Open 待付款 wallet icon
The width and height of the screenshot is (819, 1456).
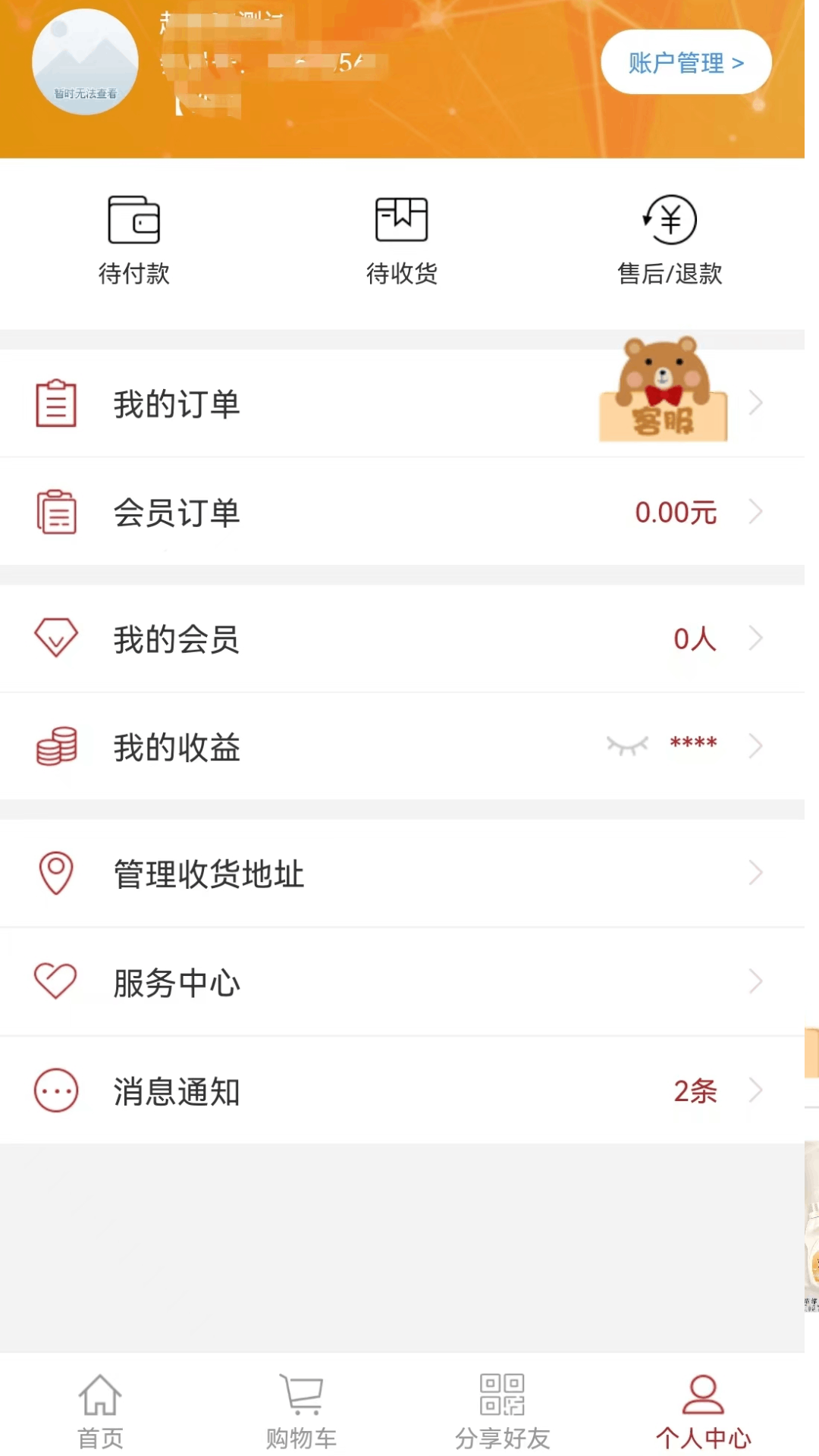[133, 220]
